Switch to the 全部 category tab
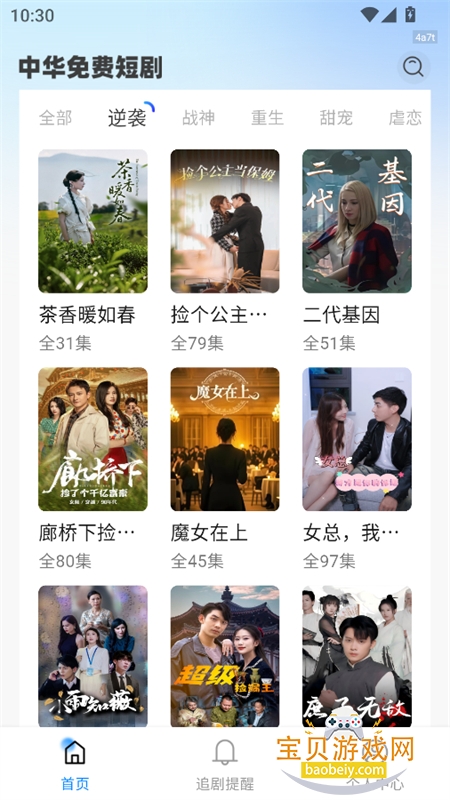This screenshot has height=800, width=450. tap(56, 118)
